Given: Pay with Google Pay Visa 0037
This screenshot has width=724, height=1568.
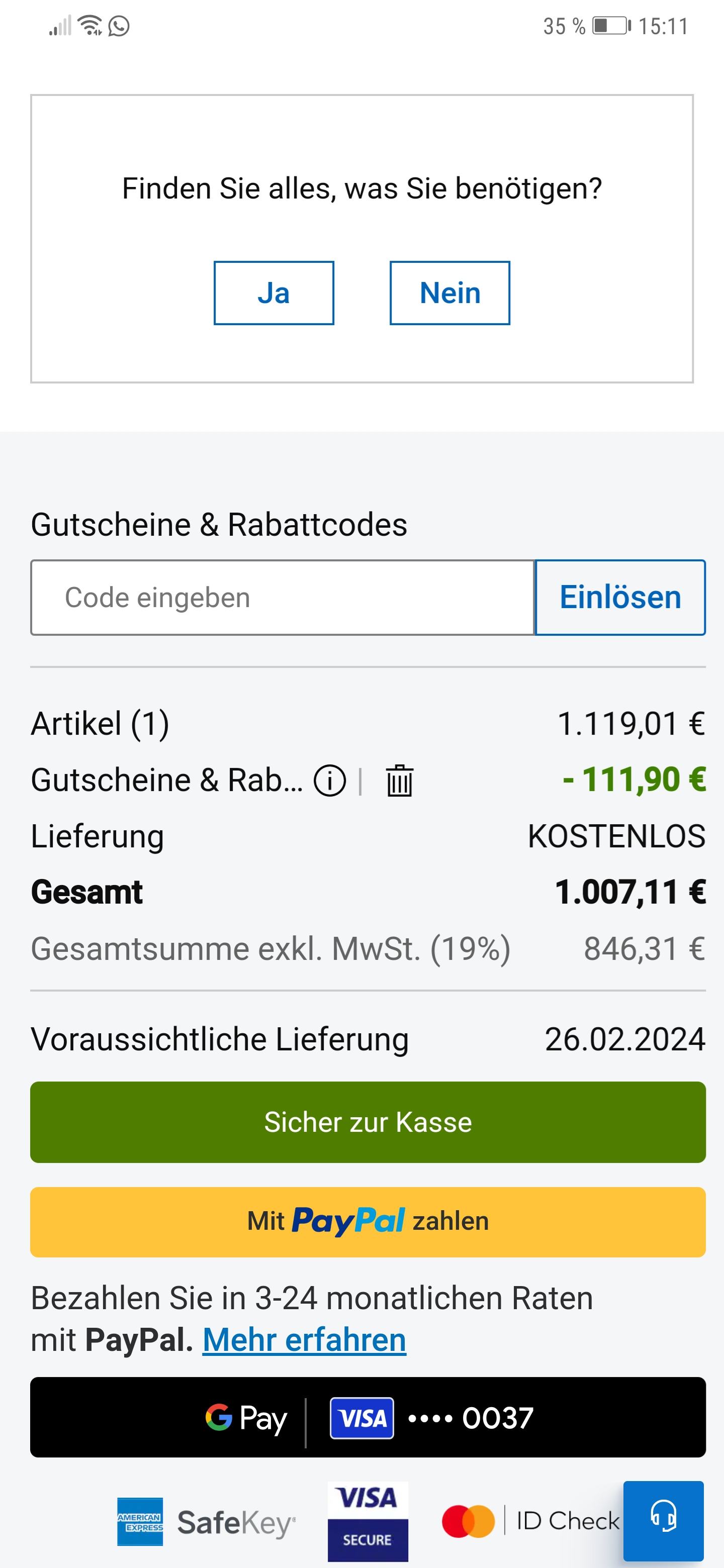Looking at the screenshot, I should (x=368, y=1417).
